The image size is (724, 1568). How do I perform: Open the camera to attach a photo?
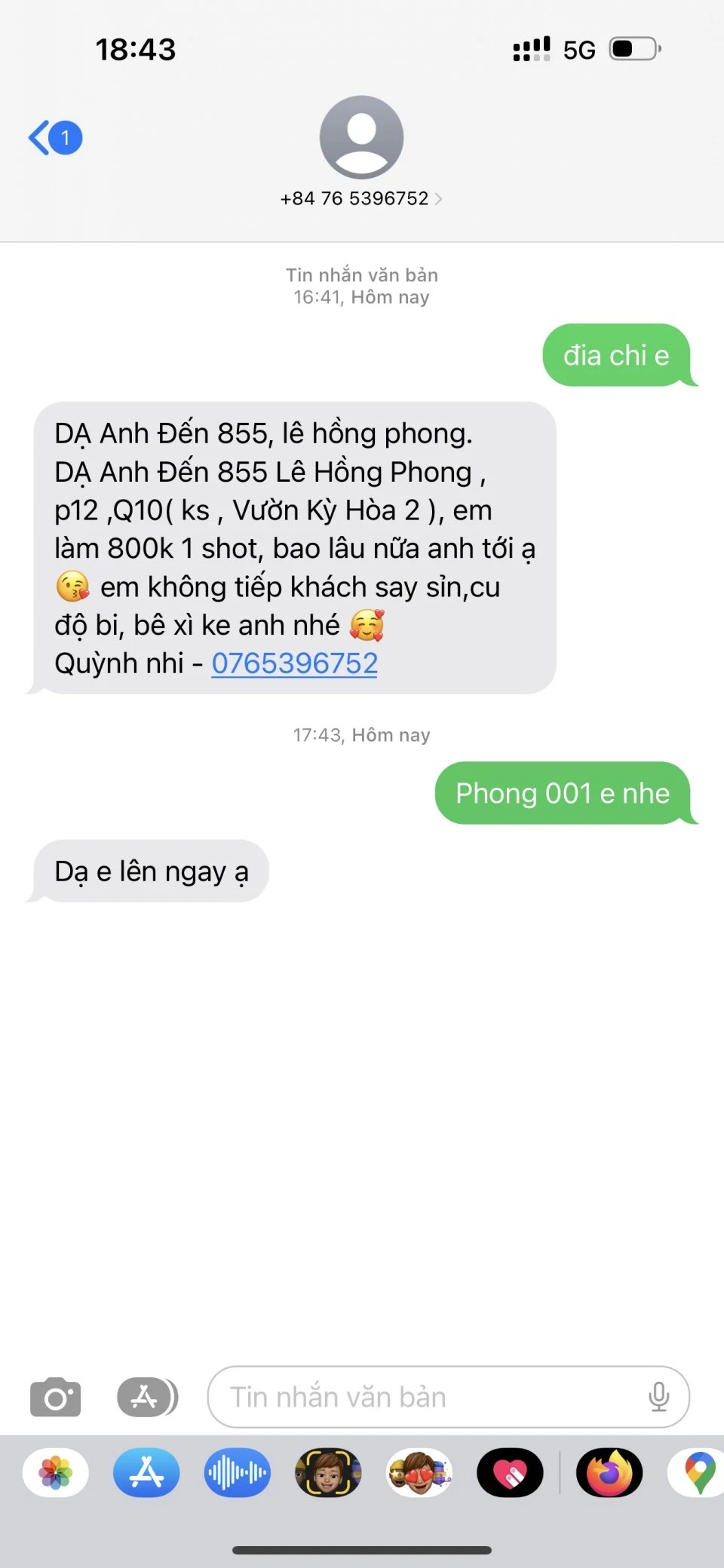[55, 1398]
